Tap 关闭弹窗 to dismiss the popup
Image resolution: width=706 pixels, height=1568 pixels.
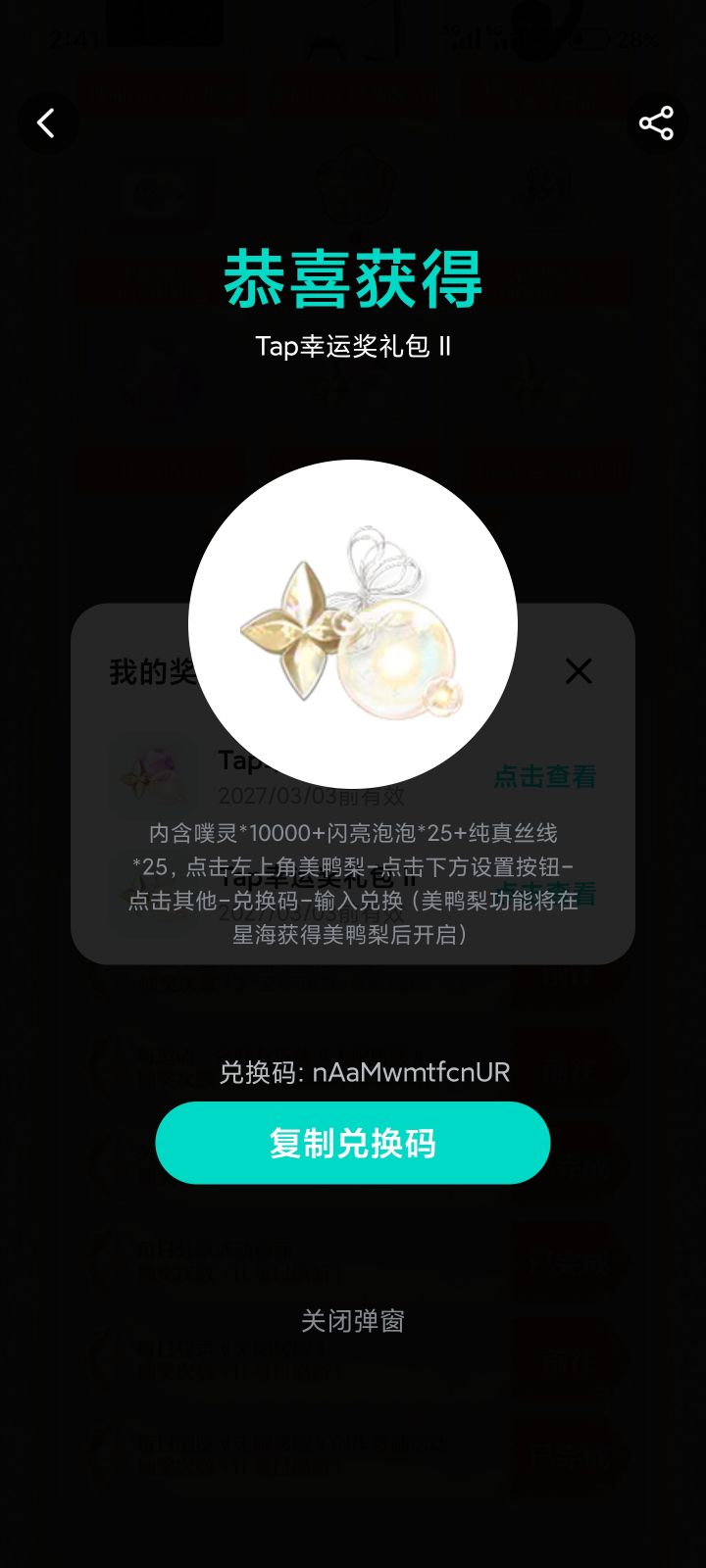[352, 1320]
